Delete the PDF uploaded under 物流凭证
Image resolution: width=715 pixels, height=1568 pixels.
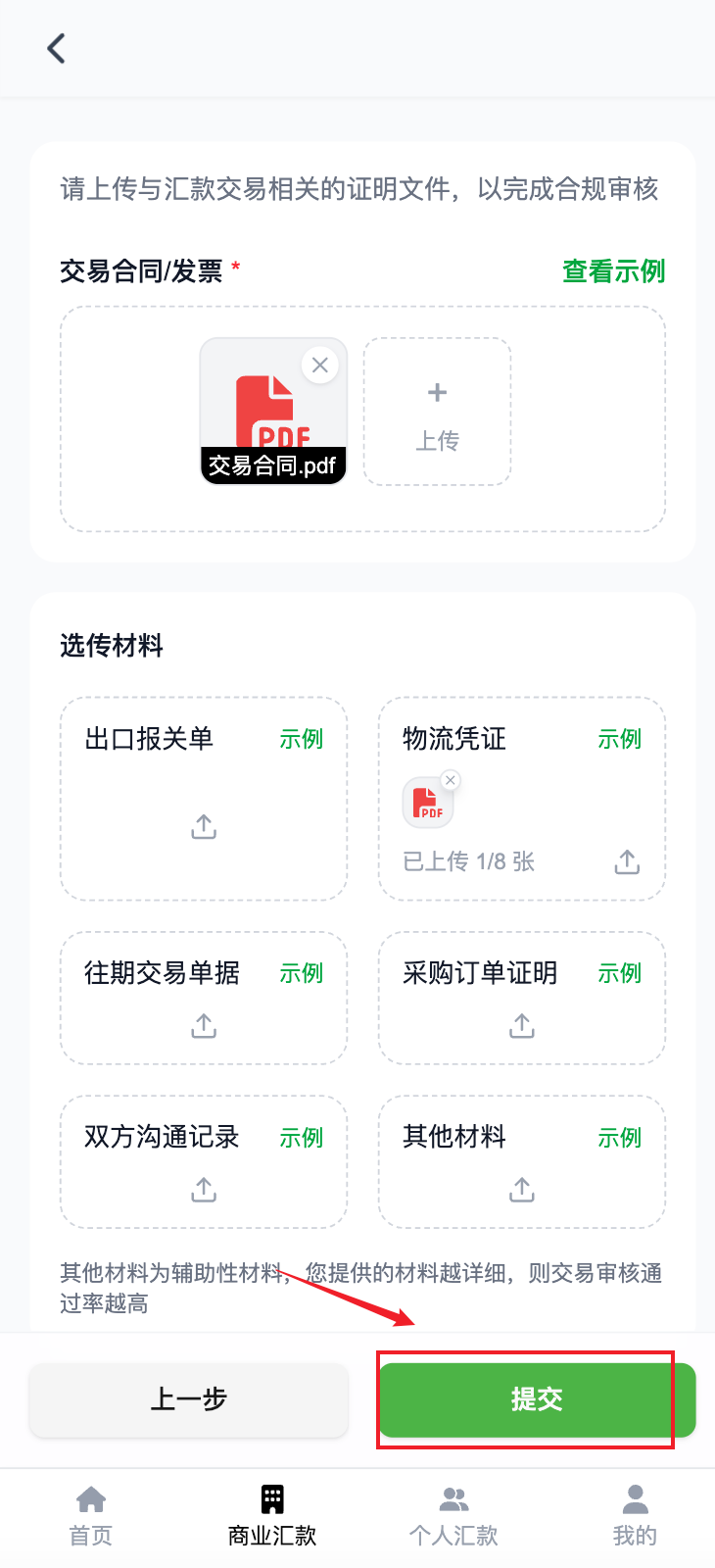click(x=451, y=780)
